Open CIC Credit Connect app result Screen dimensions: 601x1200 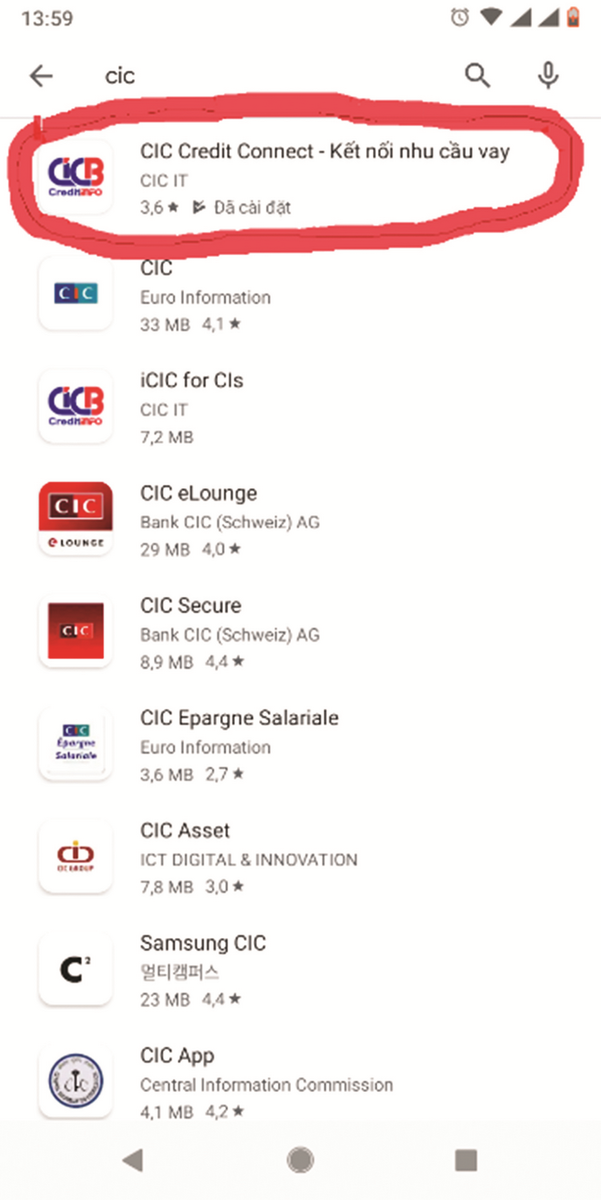tap(325, 179)
